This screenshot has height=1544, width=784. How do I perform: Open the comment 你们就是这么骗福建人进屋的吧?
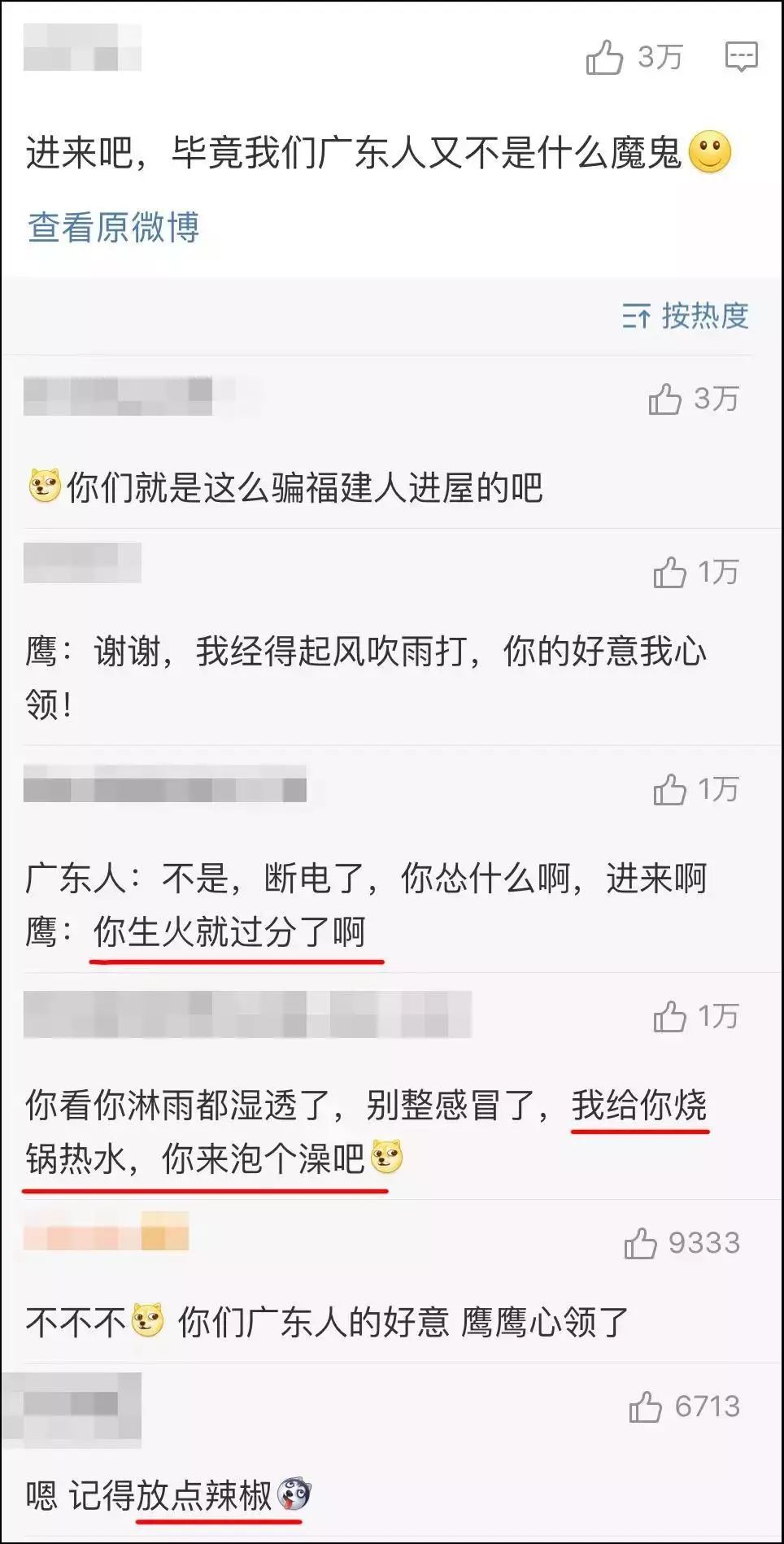point(304,488)
